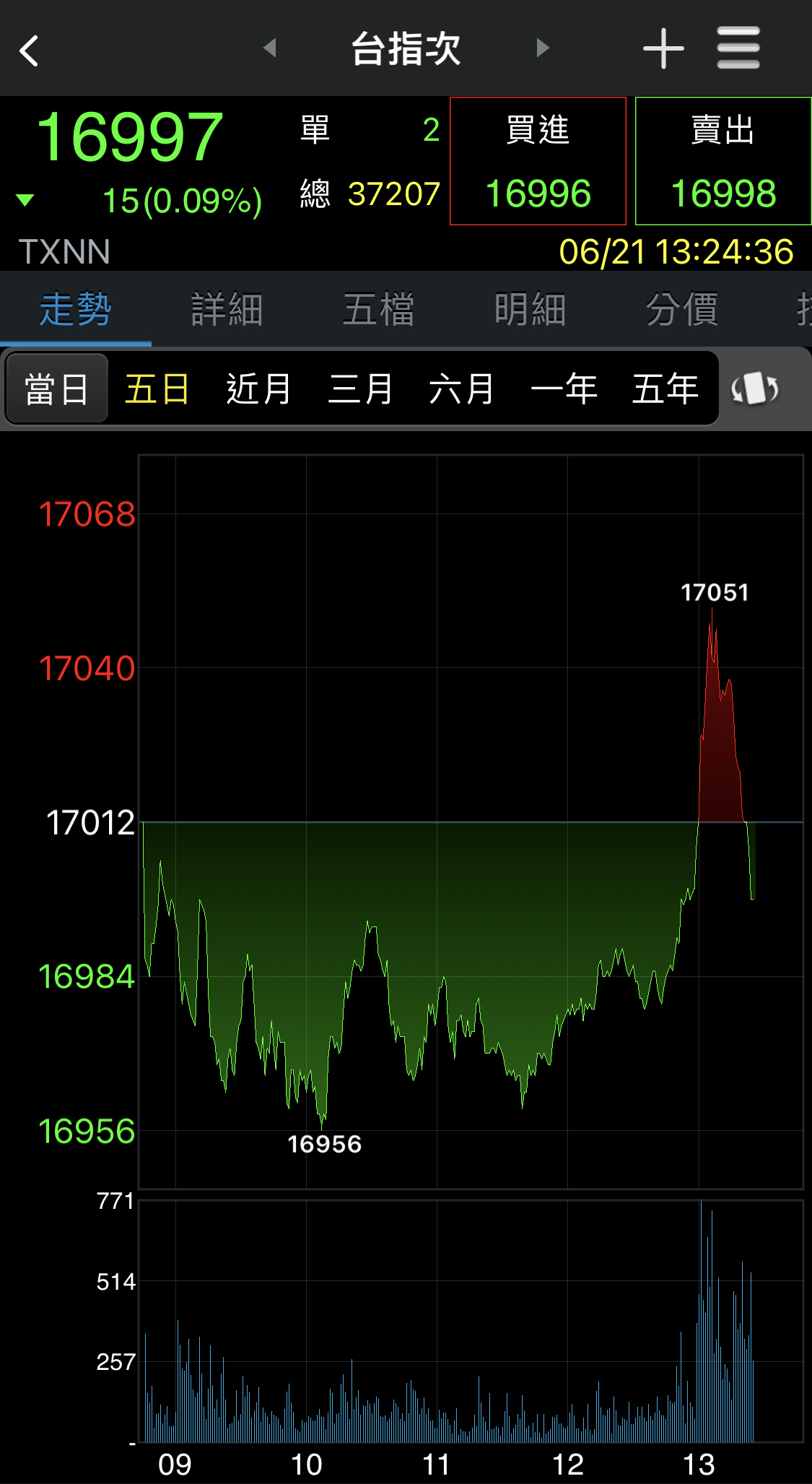
Task: Switch chart range to 五年
Action: pyautogui.click(x=665, y=389)
